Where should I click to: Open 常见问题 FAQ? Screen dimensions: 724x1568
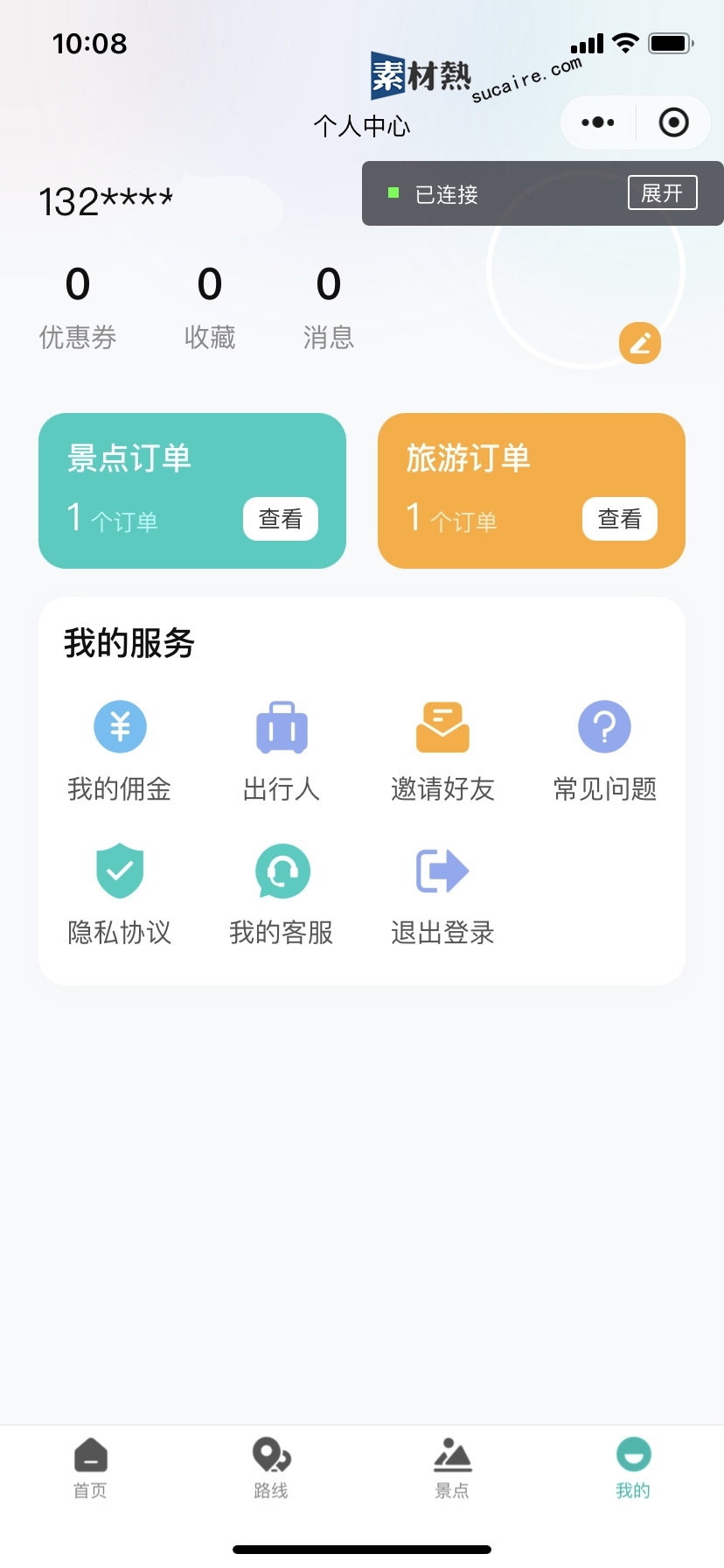coord(604,752)
